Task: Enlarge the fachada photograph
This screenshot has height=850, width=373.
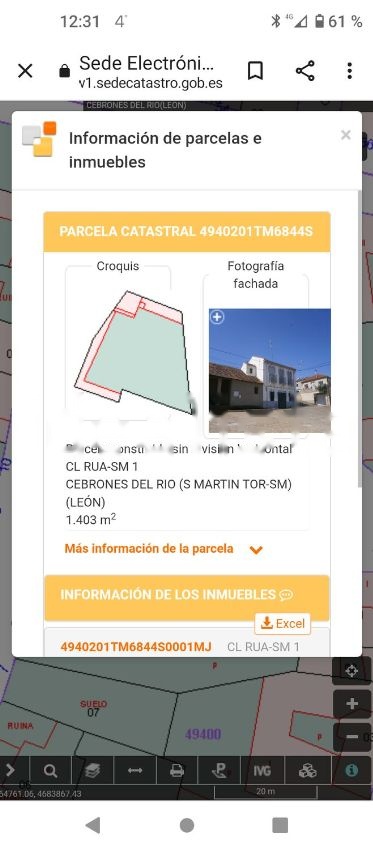Action: (217, 317)
